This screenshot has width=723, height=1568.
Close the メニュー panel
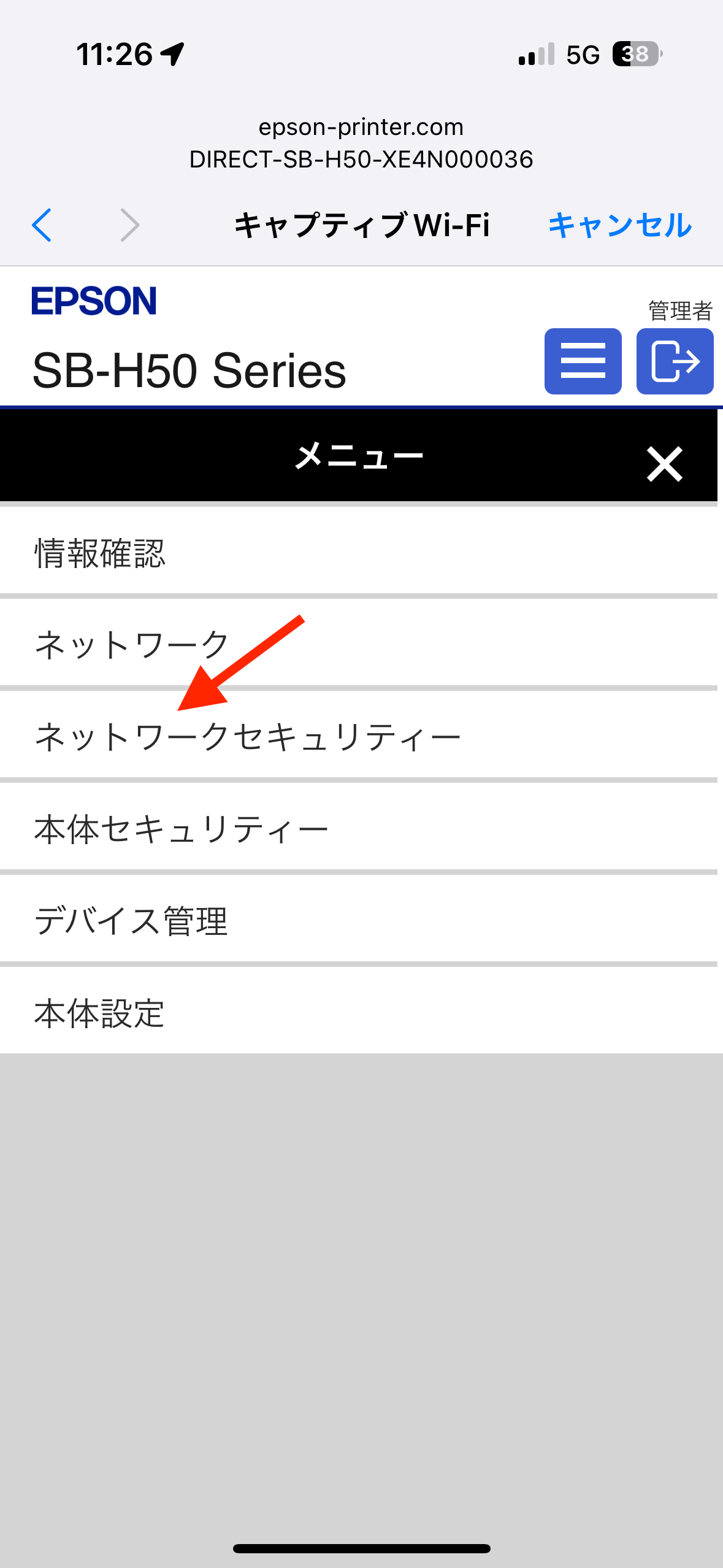[664, 464]
